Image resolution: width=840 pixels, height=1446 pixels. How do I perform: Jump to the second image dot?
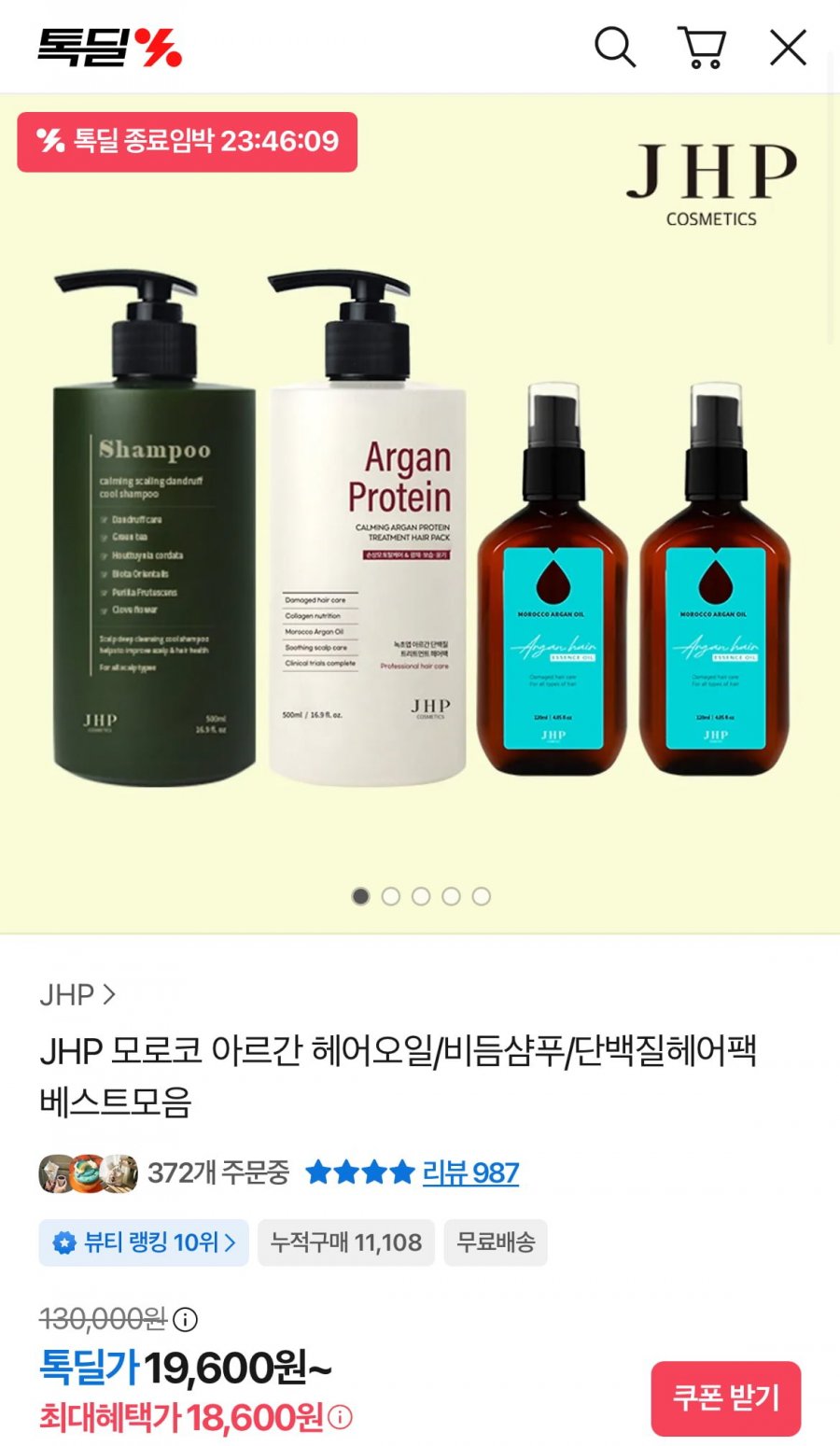391,896
